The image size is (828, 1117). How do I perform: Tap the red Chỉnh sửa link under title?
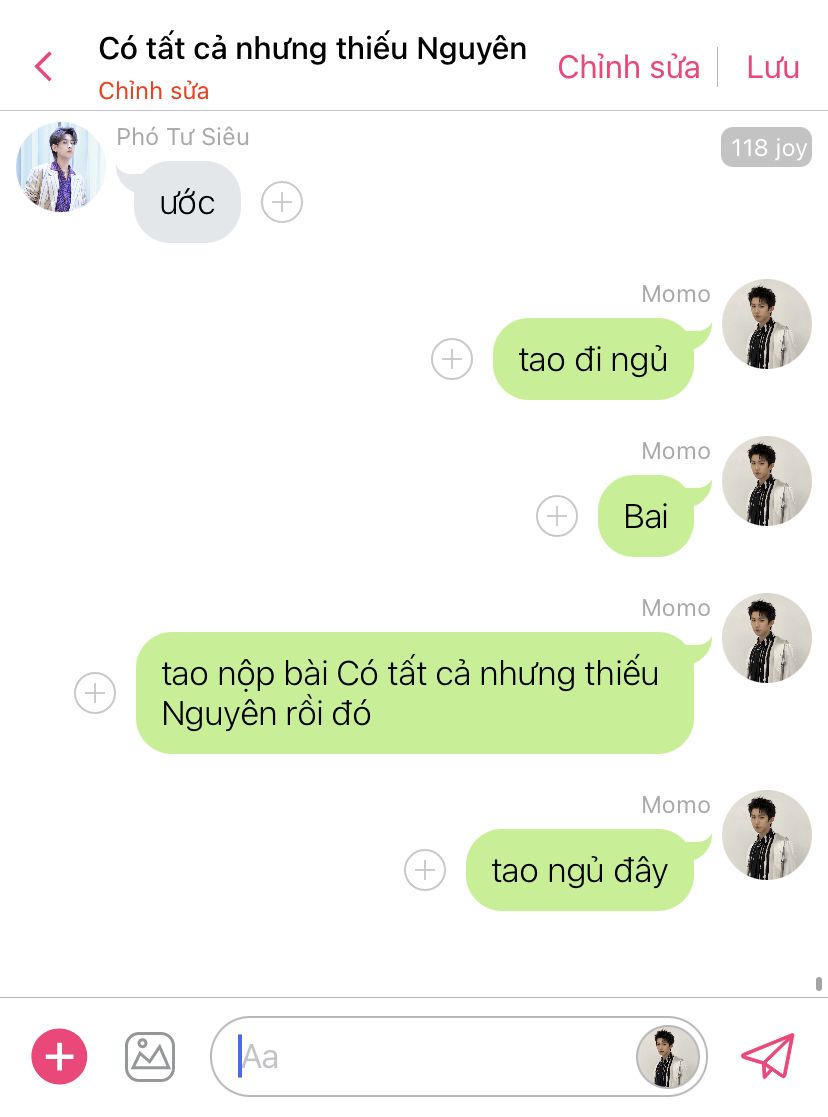click(x=153, y=91)
